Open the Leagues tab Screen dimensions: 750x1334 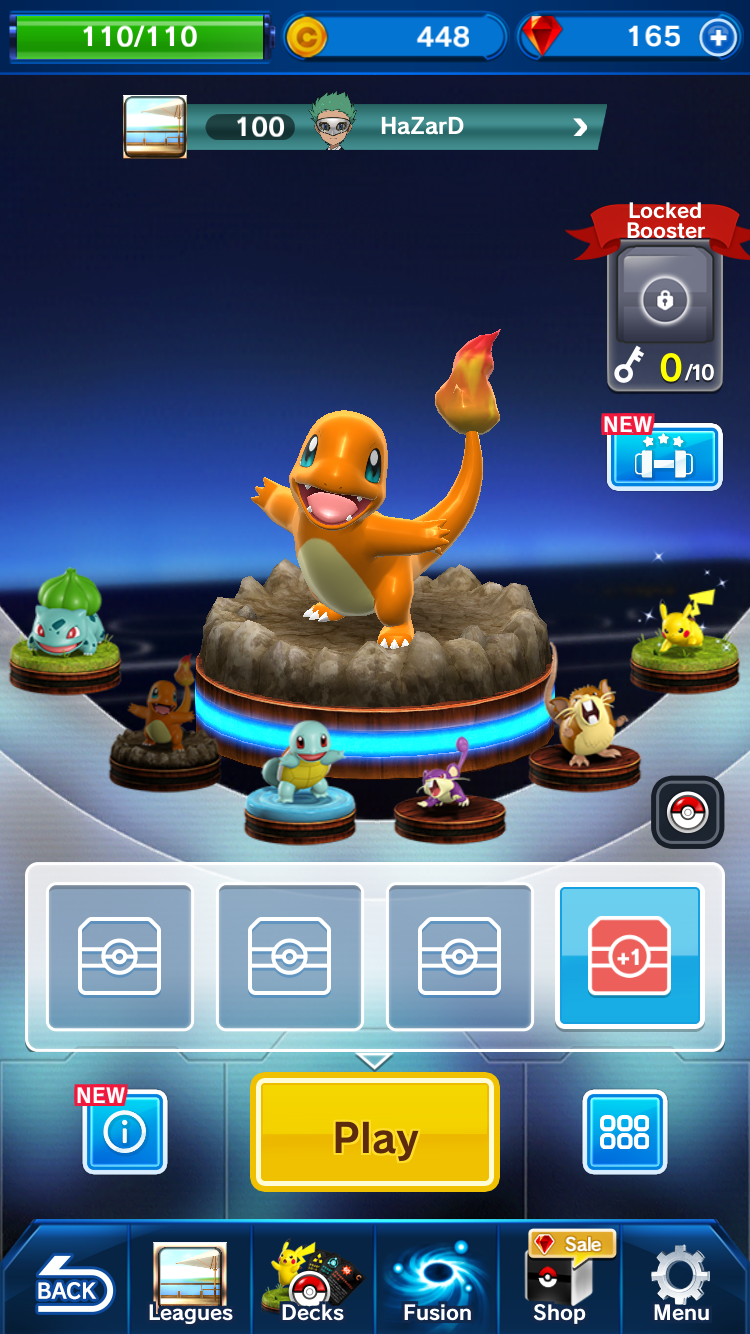pos(190,1283)
